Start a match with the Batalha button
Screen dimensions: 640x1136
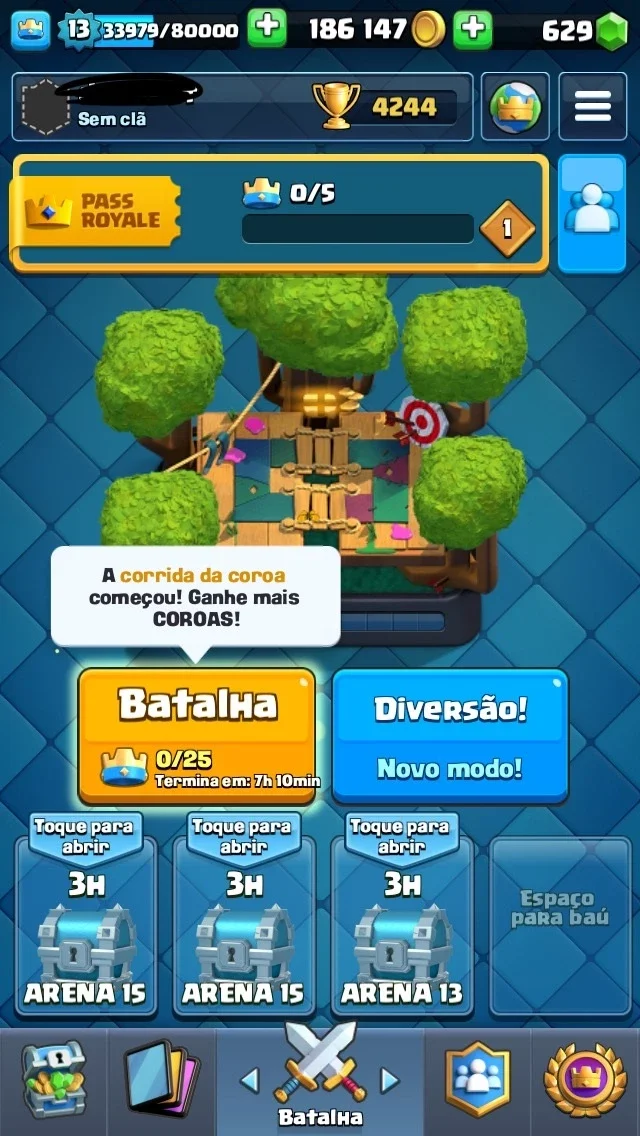pyautogui.click(x=197, y=735)
